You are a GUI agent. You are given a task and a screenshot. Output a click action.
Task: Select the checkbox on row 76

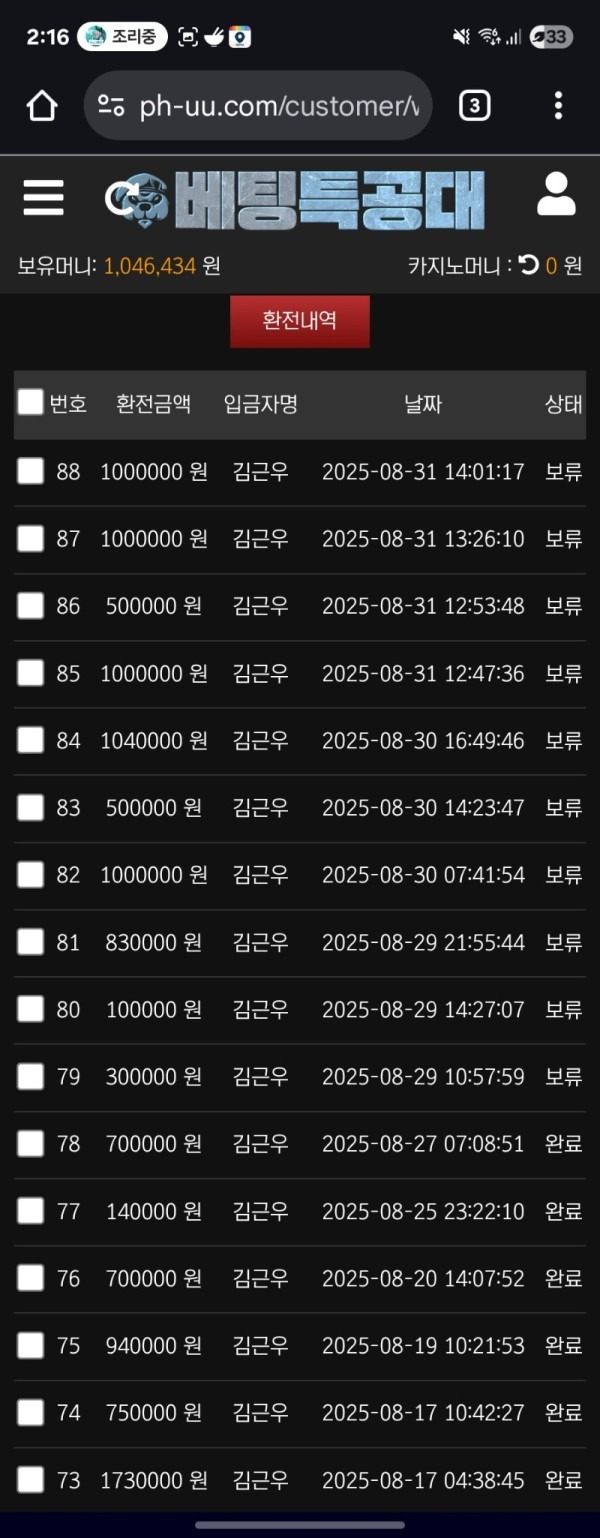coord(30,1278)
